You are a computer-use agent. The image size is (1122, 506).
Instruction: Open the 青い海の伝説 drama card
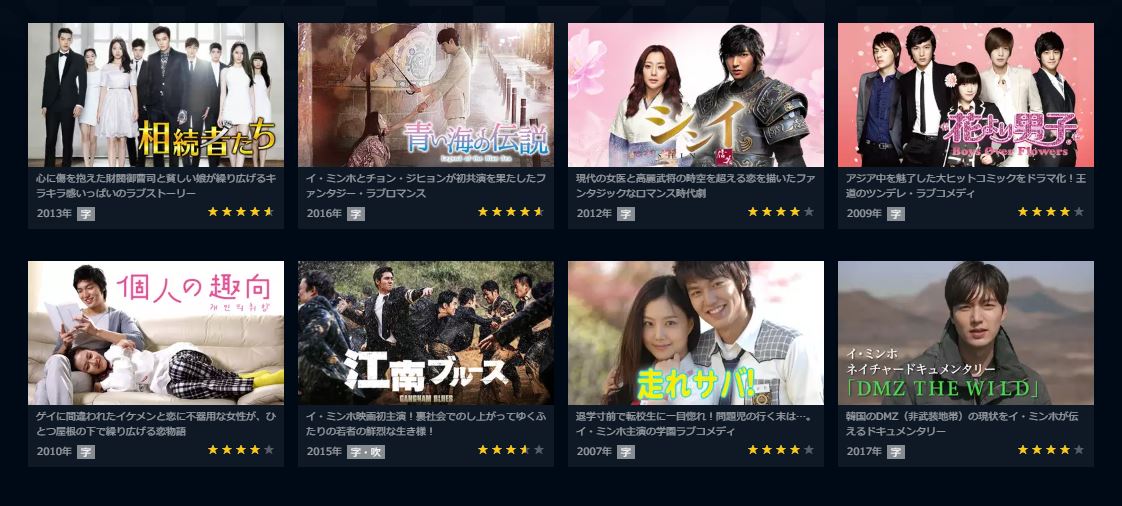(x=426, y=96)
